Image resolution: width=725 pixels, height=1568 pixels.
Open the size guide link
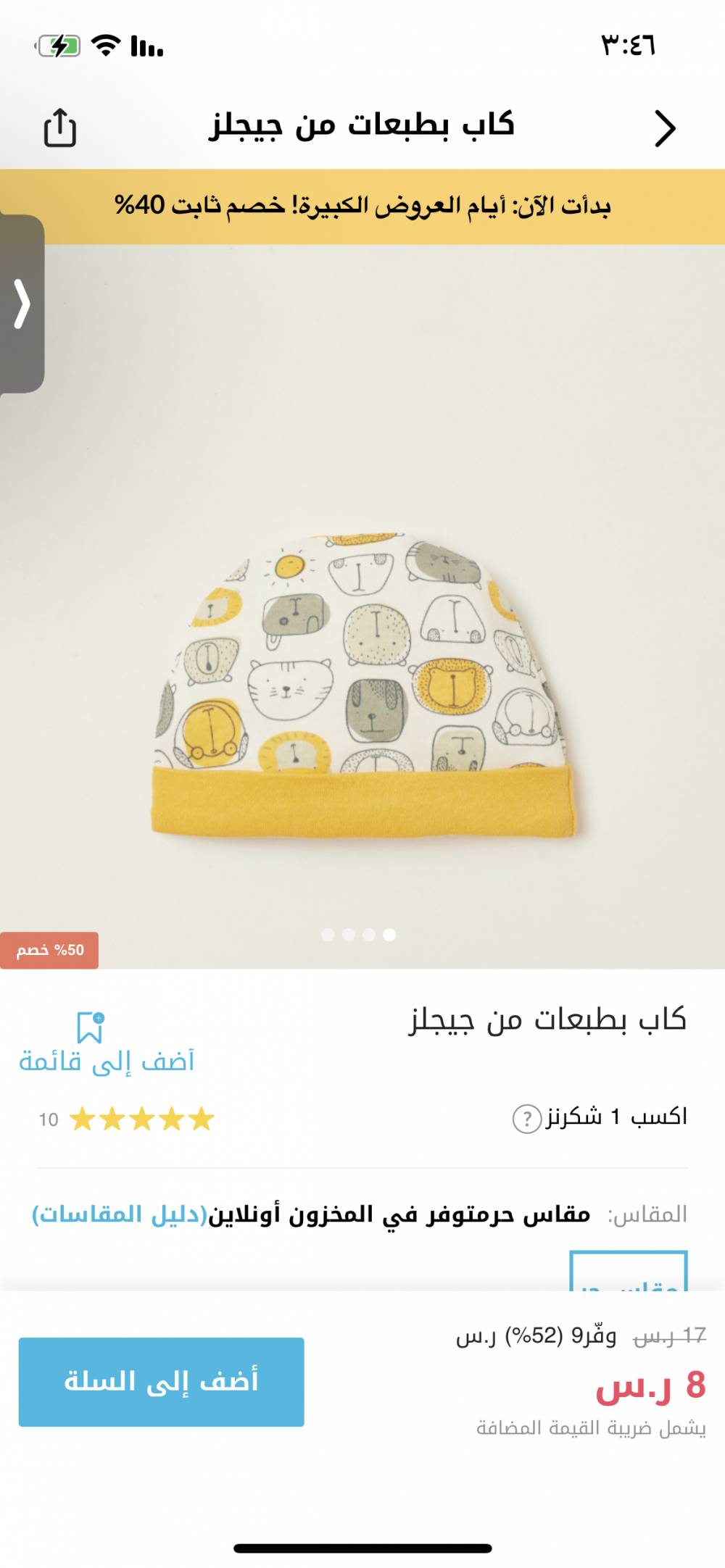(x=120, y=1214)
